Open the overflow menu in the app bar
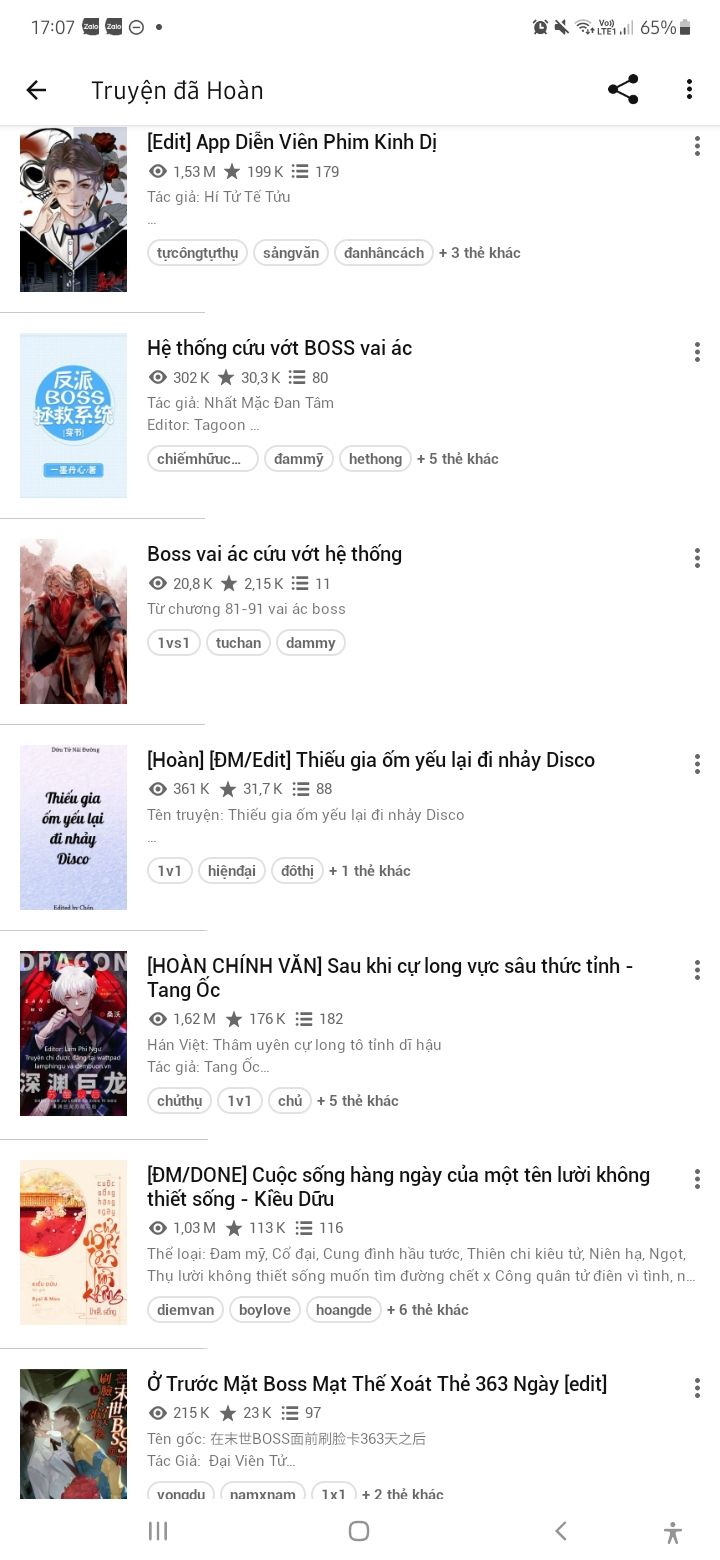The width and height of the screenshot is (720, 1560). 689,89
